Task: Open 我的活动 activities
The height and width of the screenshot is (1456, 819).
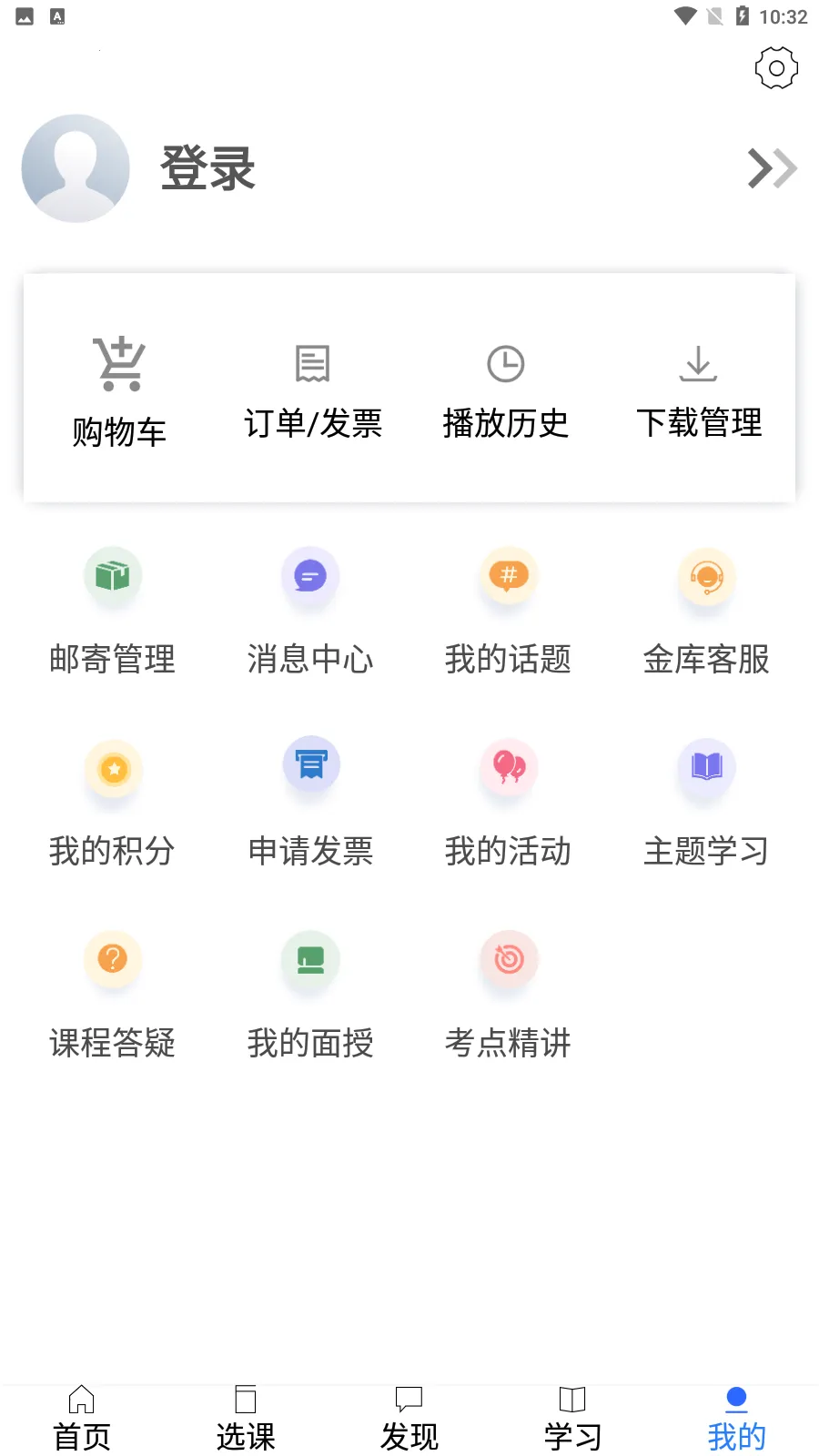Action: pos(509,803)
